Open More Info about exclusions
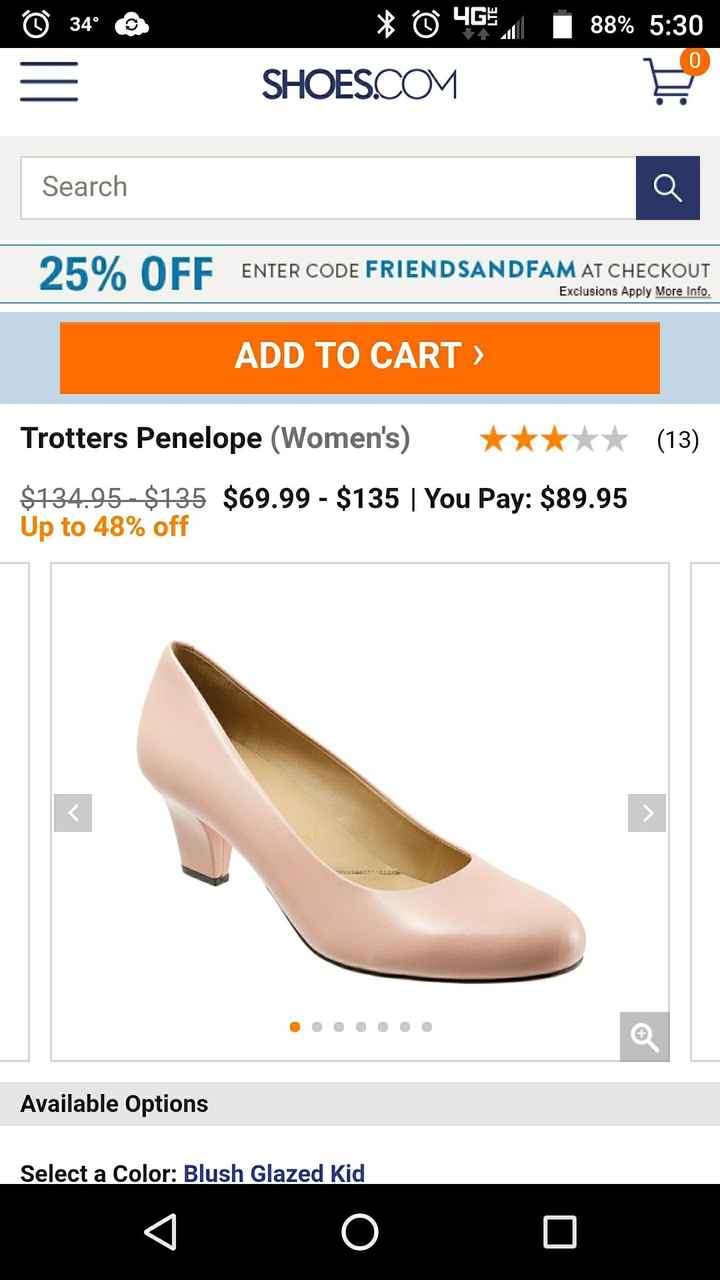The image size is (720, 1280). tap(682, 291)
